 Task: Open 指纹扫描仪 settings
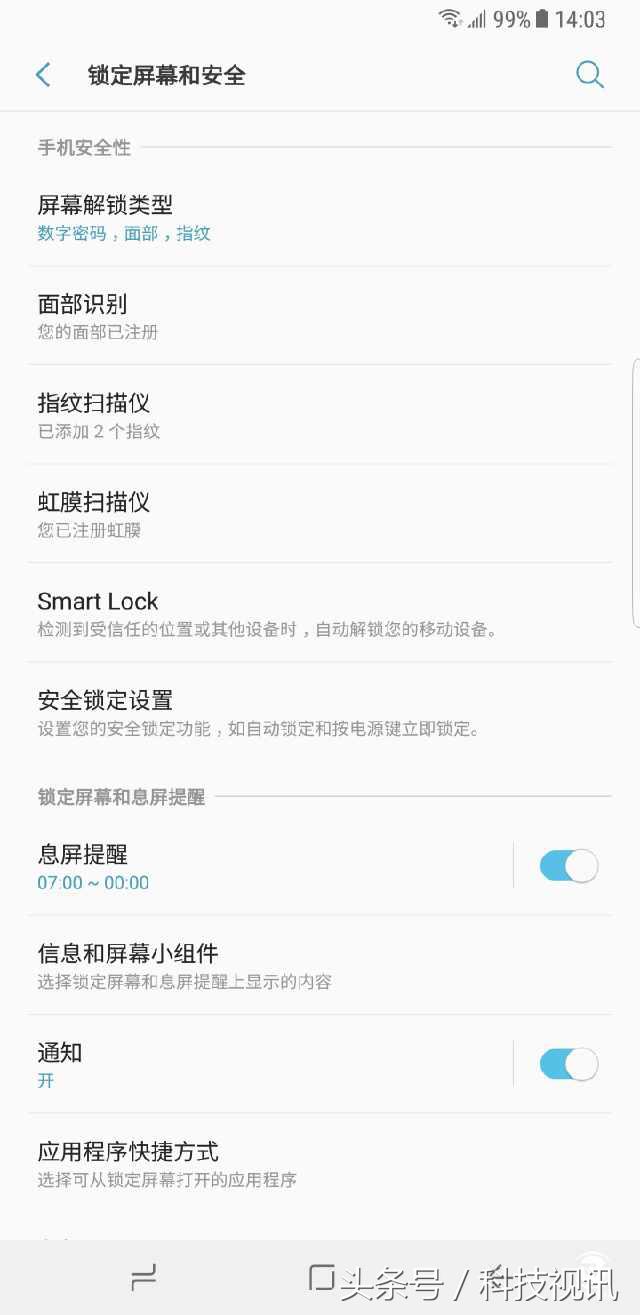click(250, 415)
